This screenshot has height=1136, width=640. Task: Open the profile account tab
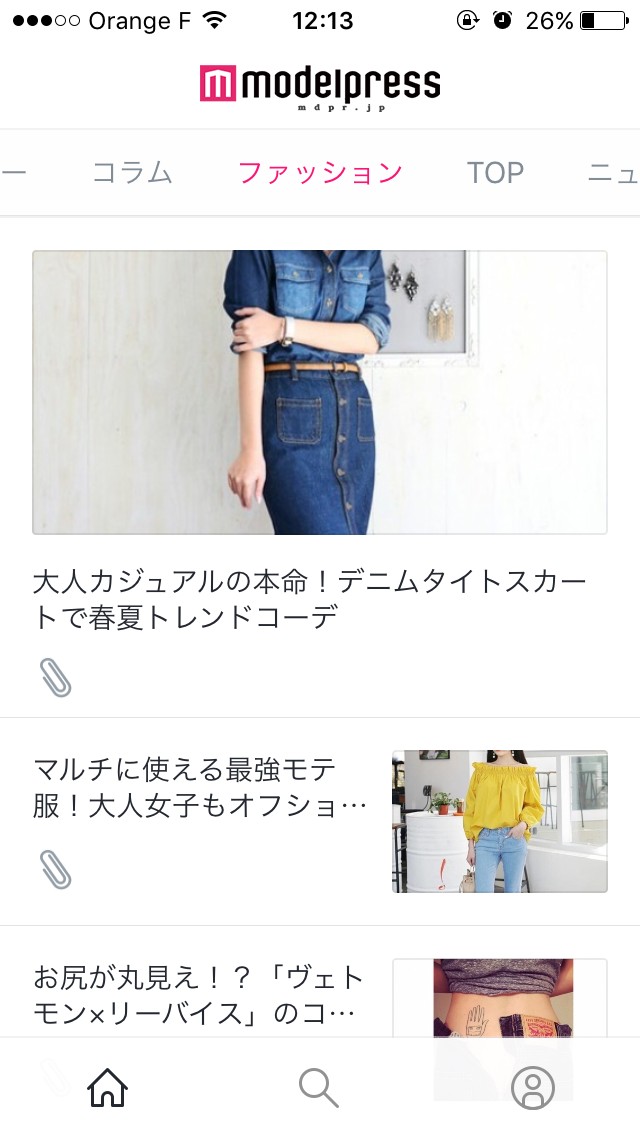(532, 1087)
